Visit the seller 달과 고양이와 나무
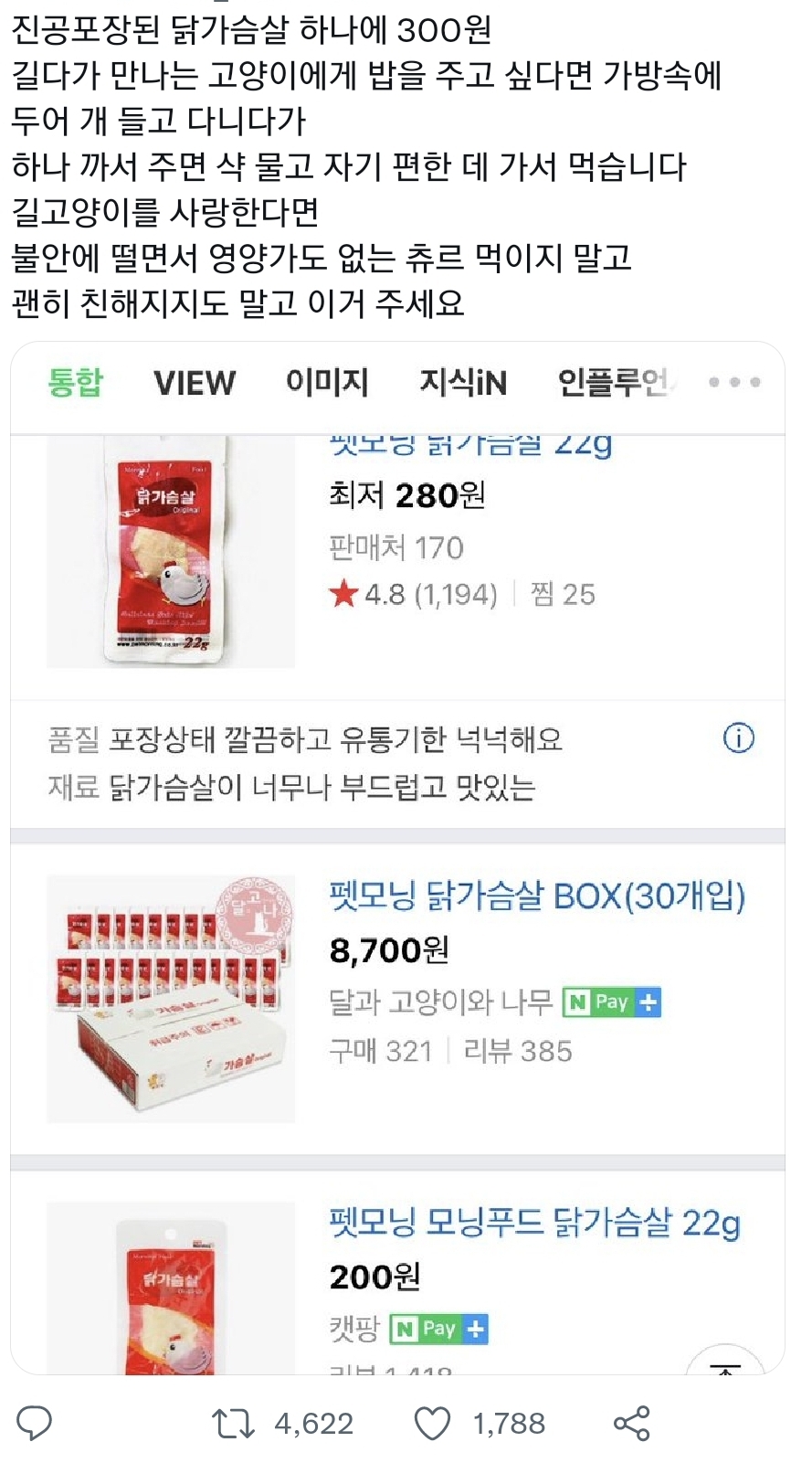 click(x=439, y=1002)
